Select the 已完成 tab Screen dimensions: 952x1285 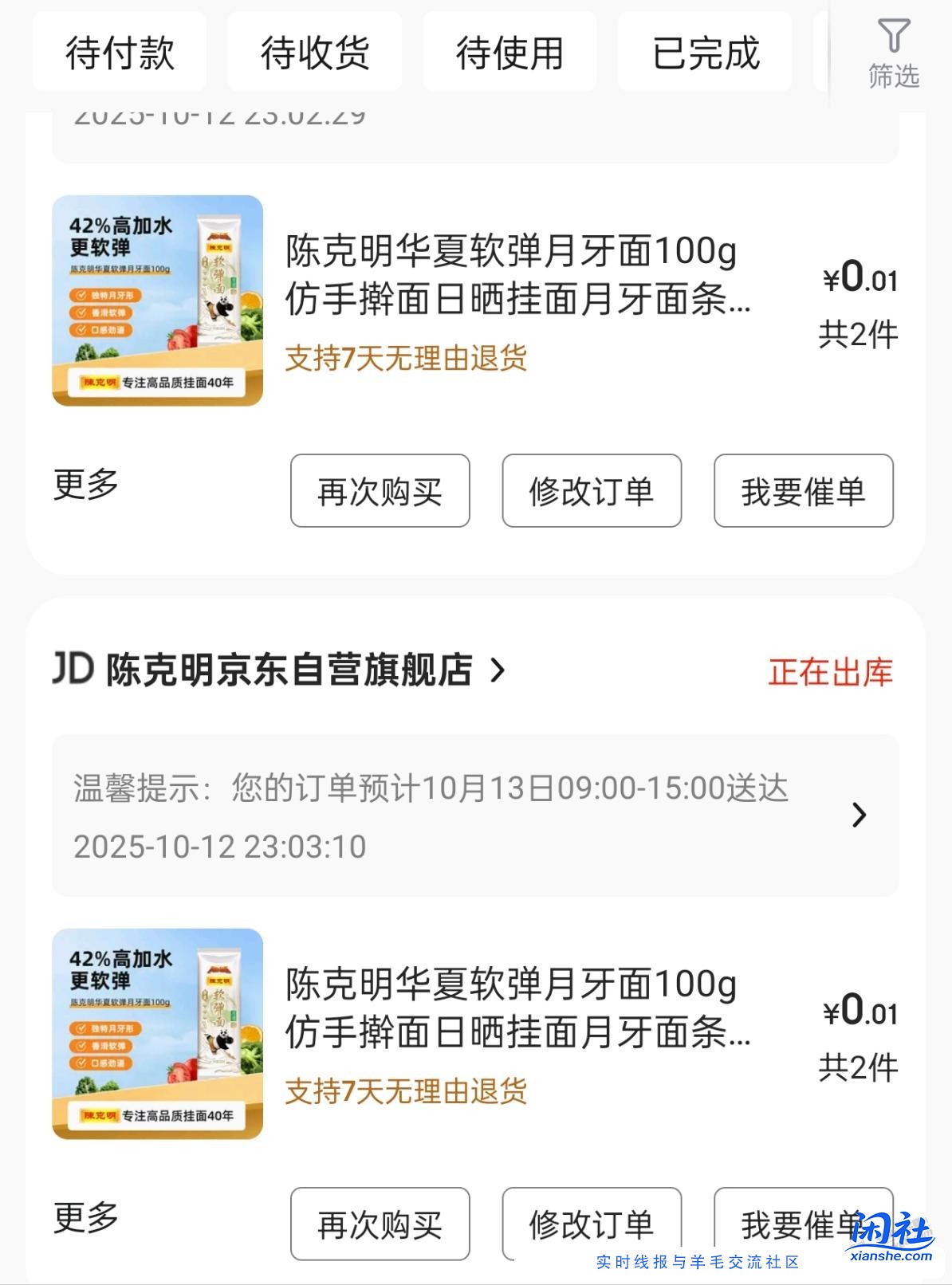[x=705, y=51]
